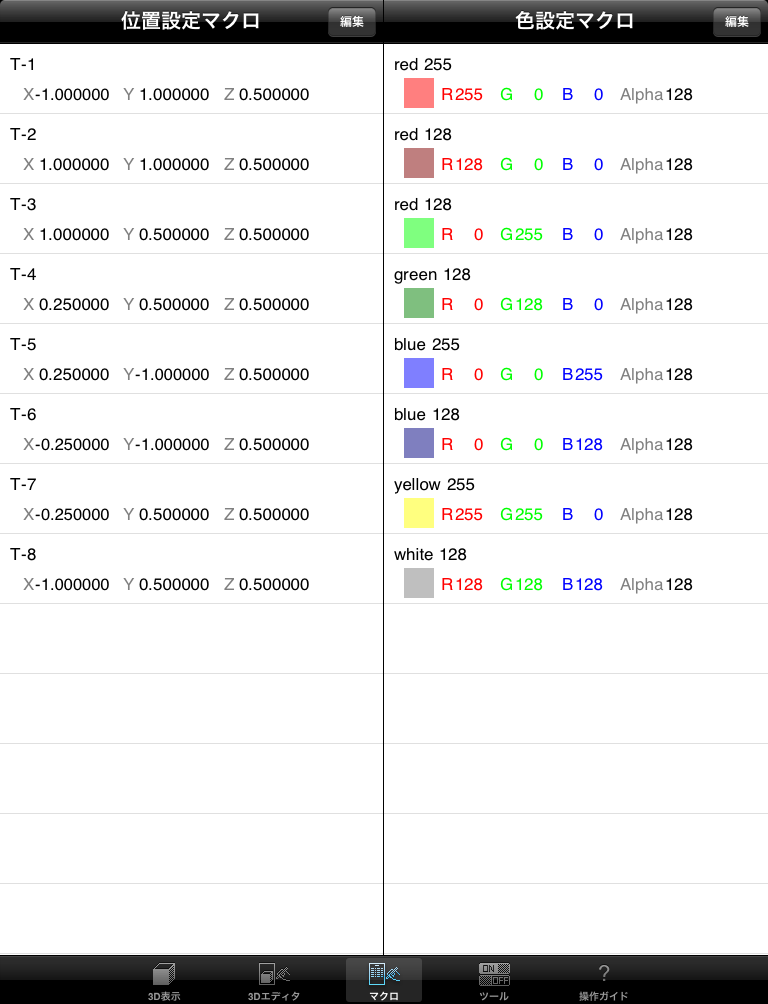Choose the white 128 color macro
This screenshot has height=1004, width=768.
pyautogui.click(x=576, y=569)
